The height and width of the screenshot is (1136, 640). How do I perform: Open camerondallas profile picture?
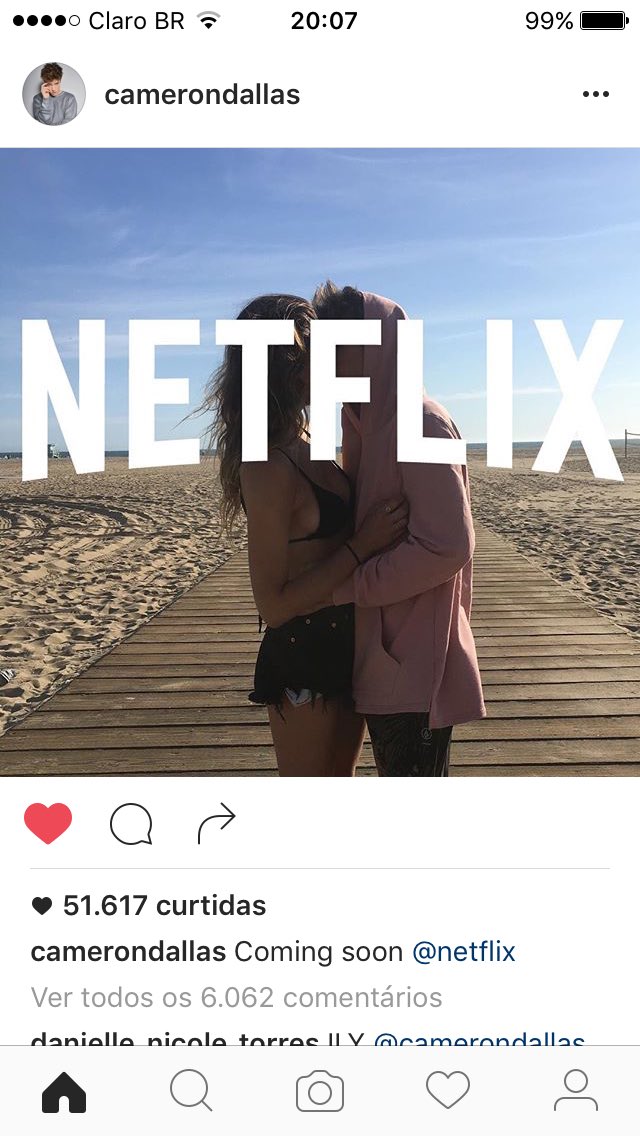[x=54, y=94]
